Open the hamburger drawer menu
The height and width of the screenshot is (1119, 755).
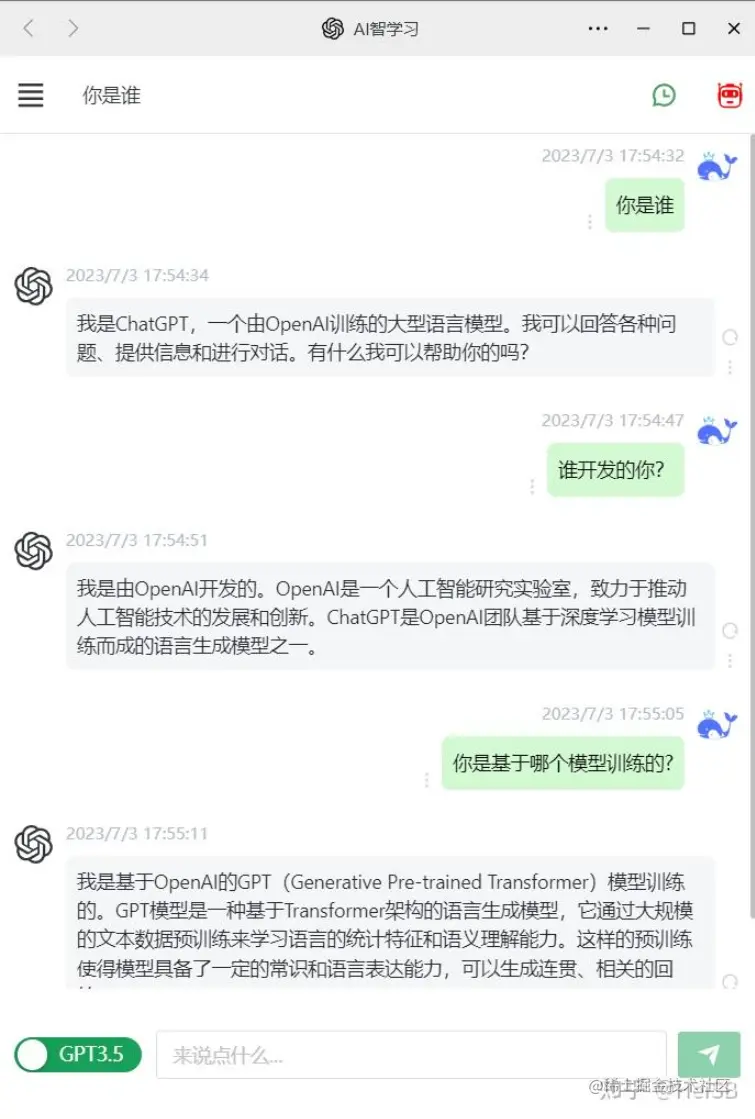(31, 95)
